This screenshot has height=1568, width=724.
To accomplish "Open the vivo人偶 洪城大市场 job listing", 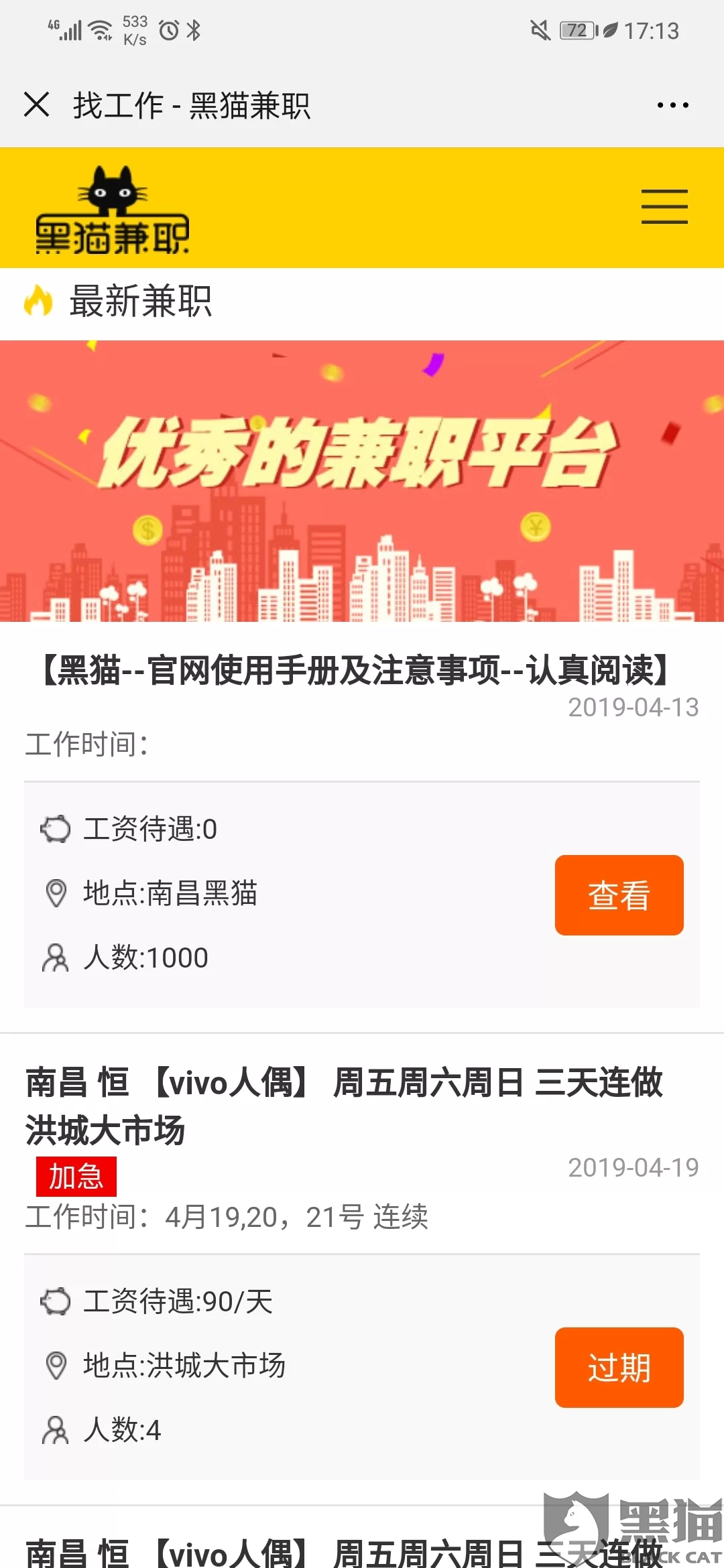I will [x=343, y=1106].
